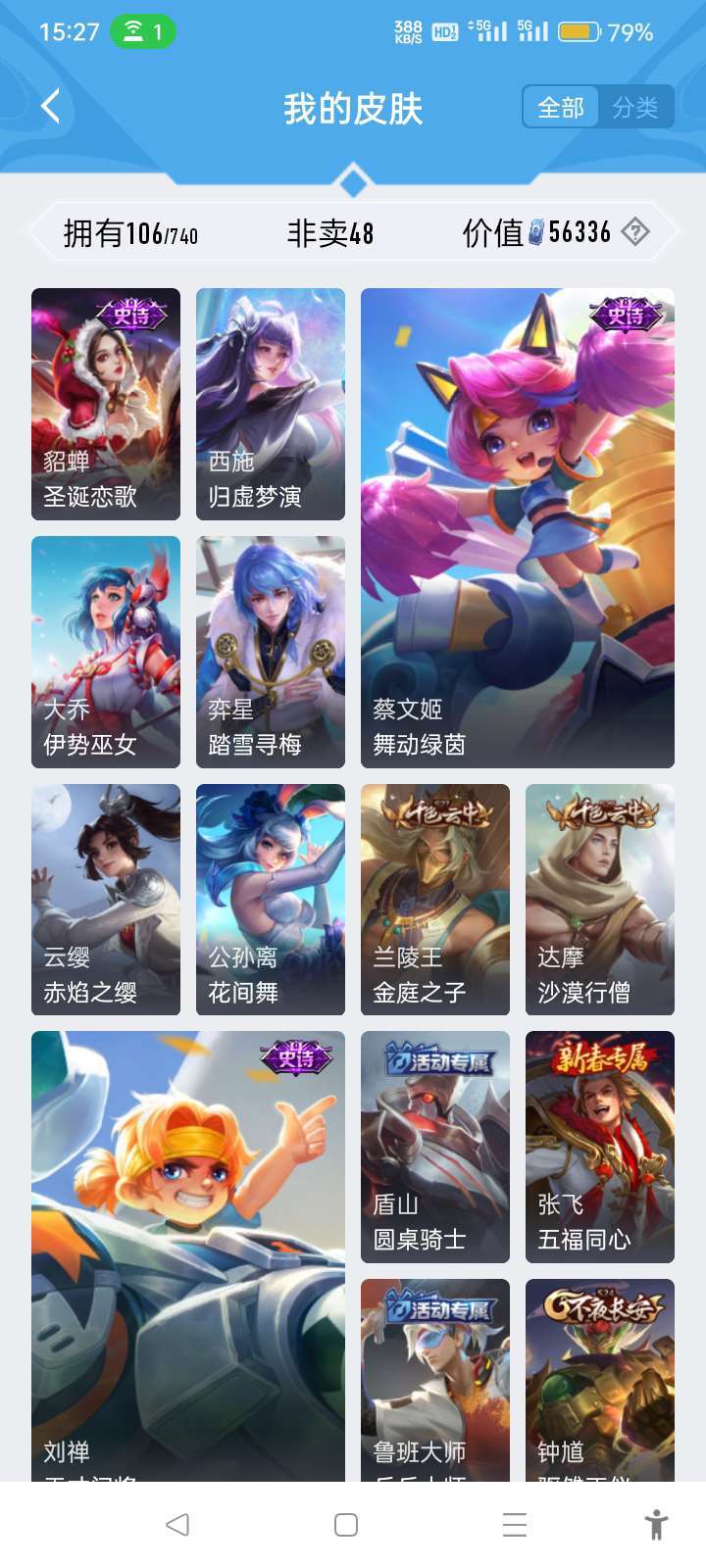Open 张飞 五福同心 skin card
Screen dimensions: 706x1568
pyautogui.click(x=600, y=1147)
